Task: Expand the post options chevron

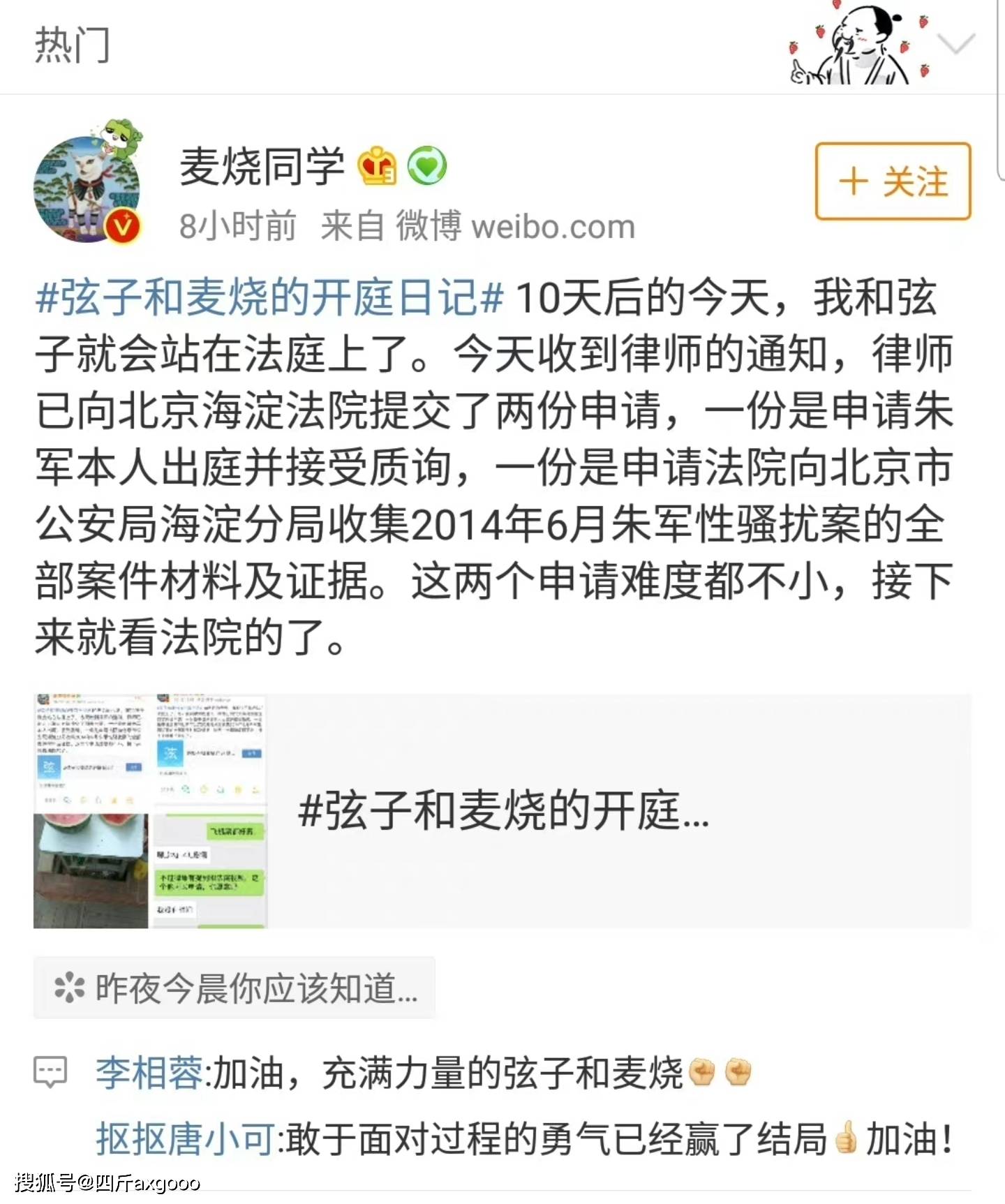Action: click(x=955, y=43)
